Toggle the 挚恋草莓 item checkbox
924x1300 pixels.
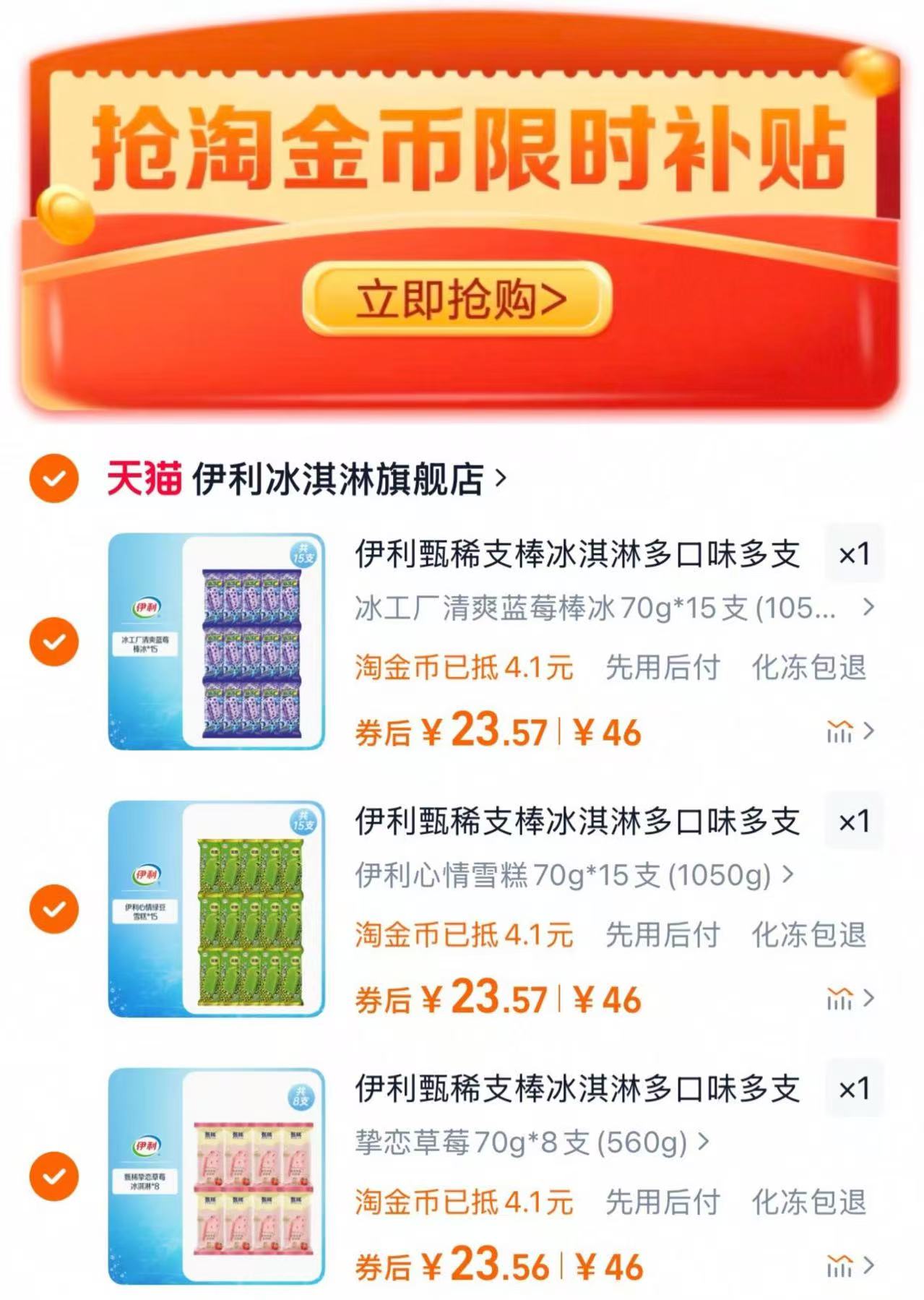(53, 1176)
